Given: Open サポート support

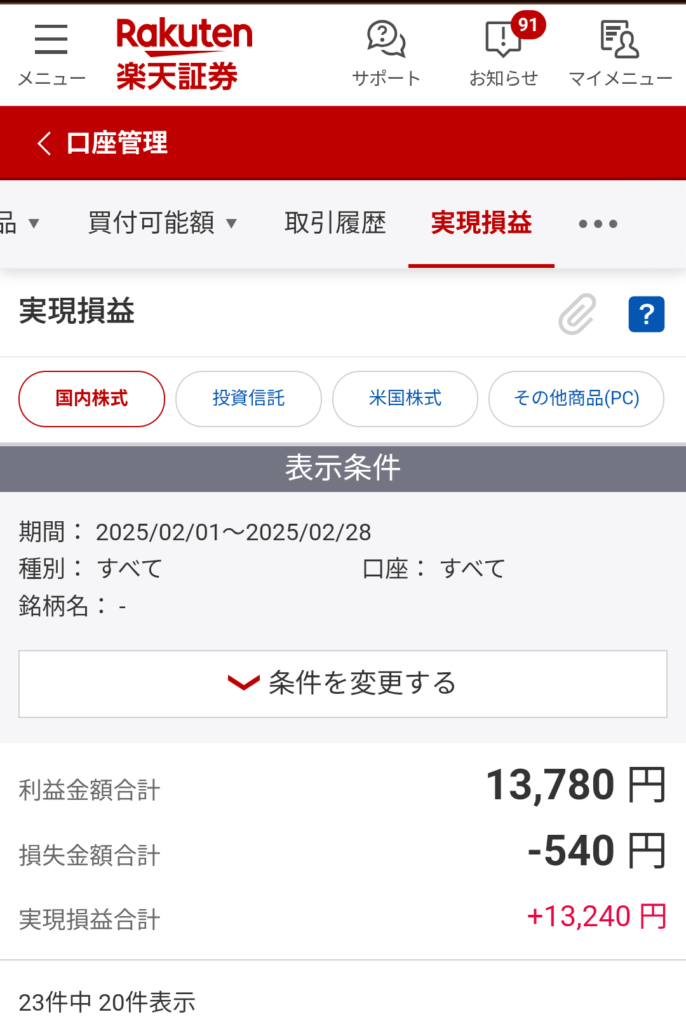Looking at the screenshot, I should 386,53.
